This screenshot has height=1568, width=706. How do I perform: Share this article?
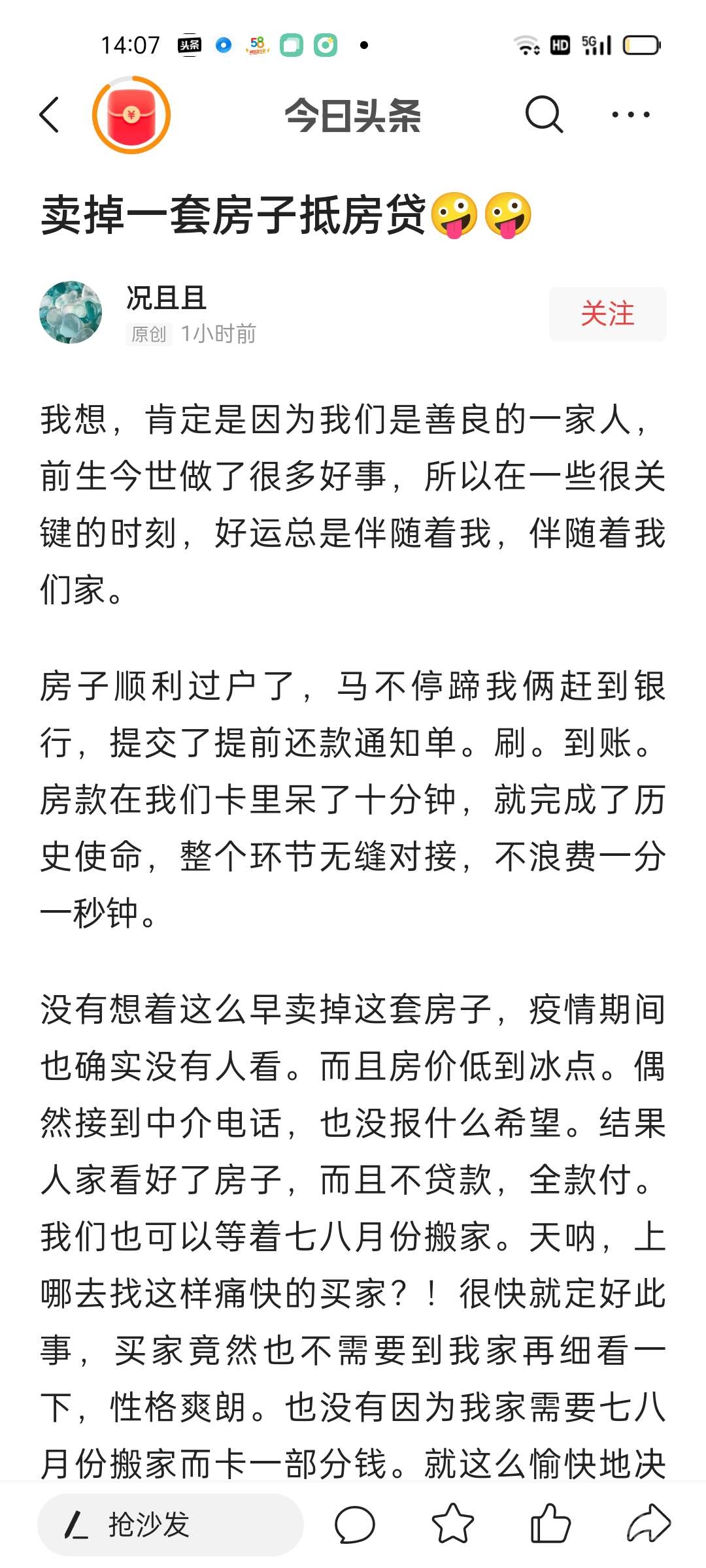point(648,1524)
